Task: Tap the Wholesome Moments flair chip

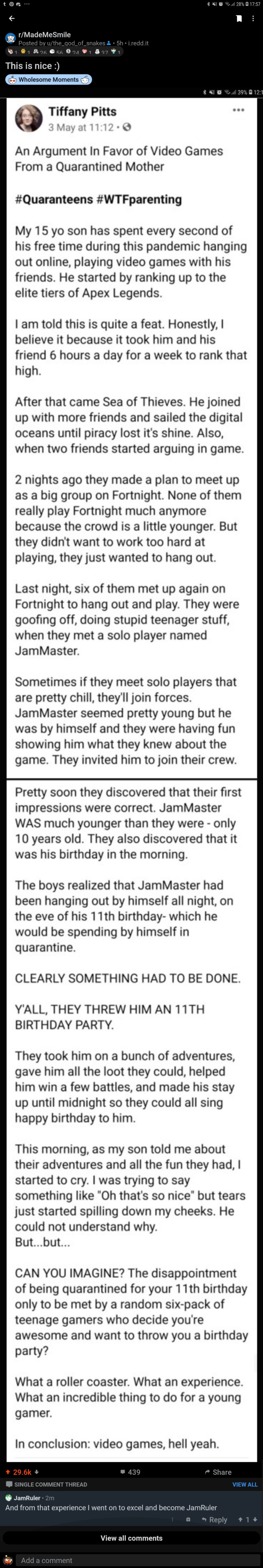Action: [x=48, y=79]
